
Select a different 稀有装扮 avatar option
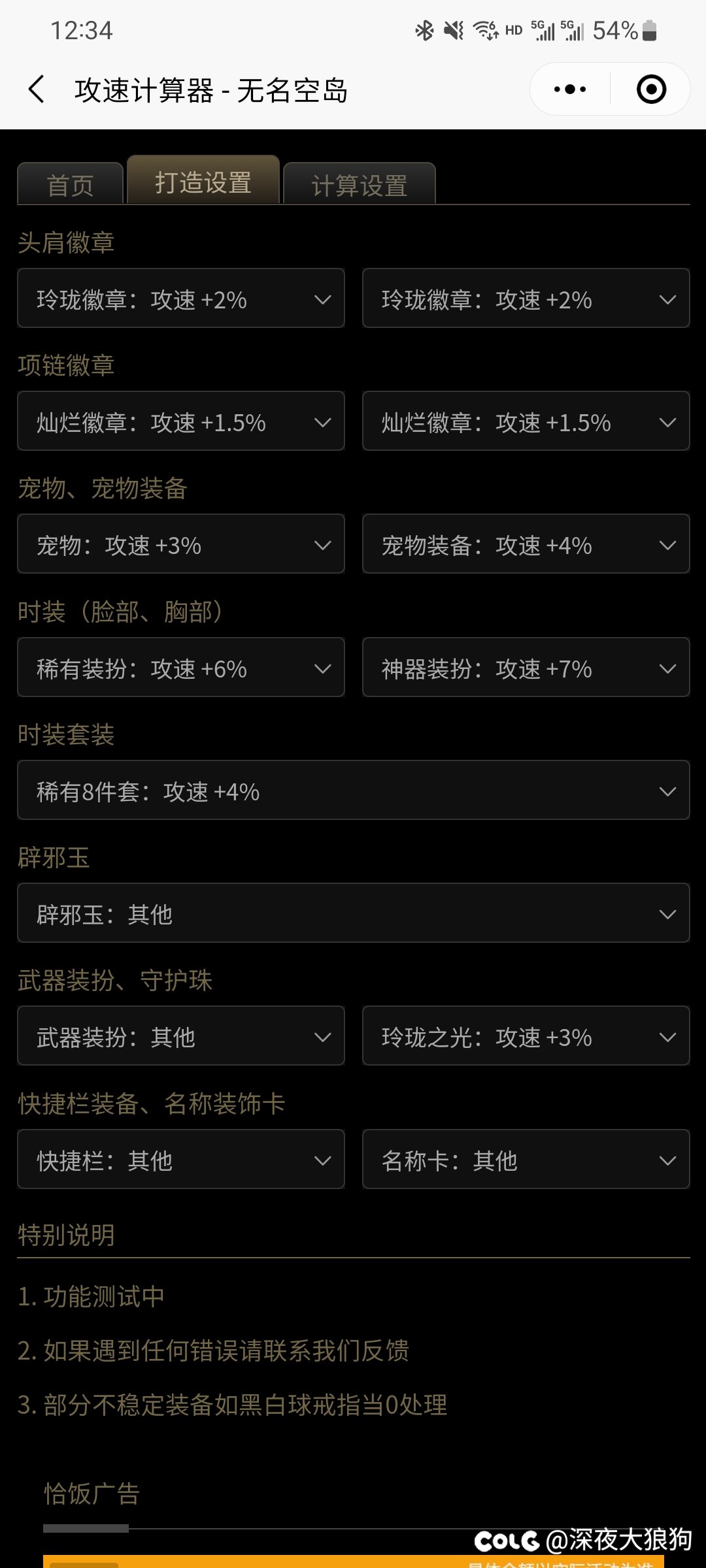181,668
